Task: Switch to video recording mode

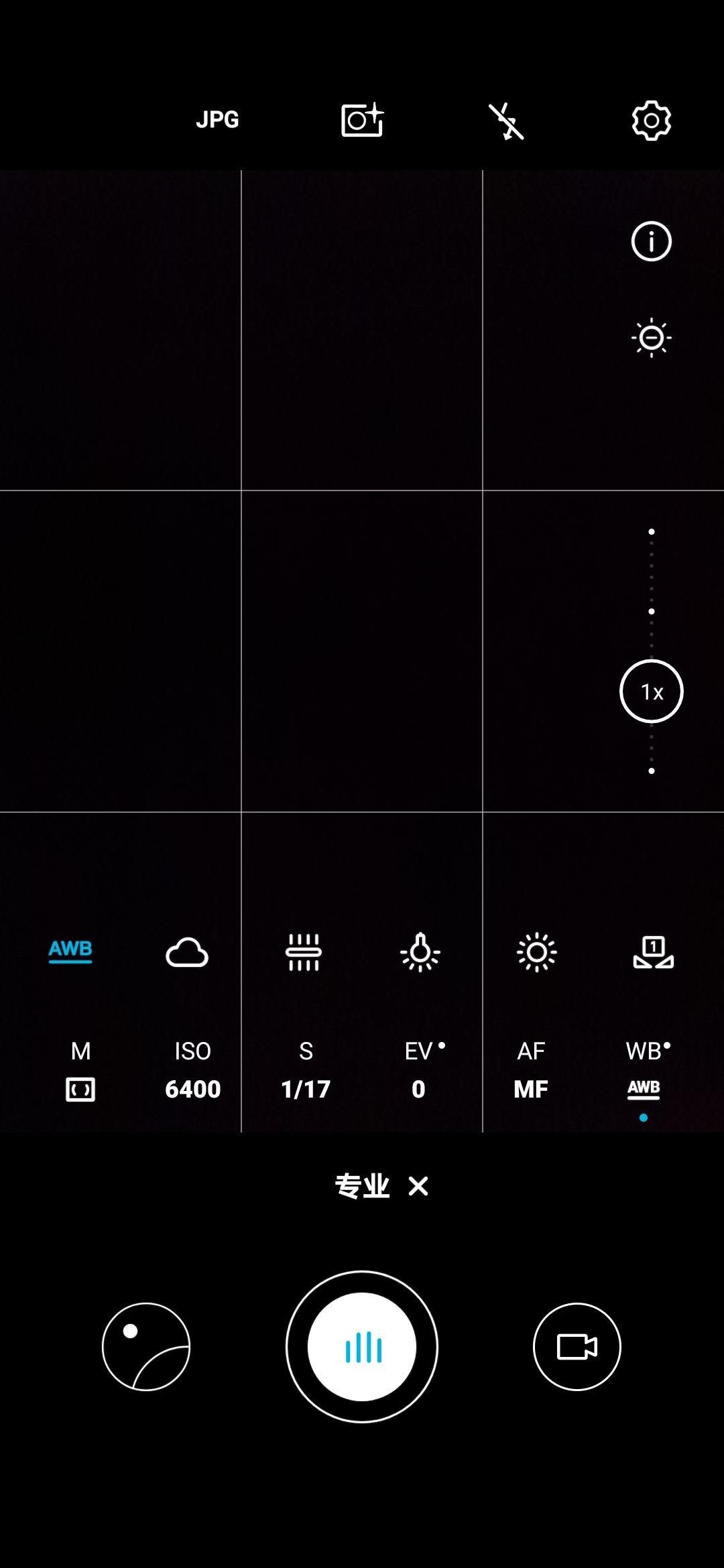Action: pos(577,1347)
